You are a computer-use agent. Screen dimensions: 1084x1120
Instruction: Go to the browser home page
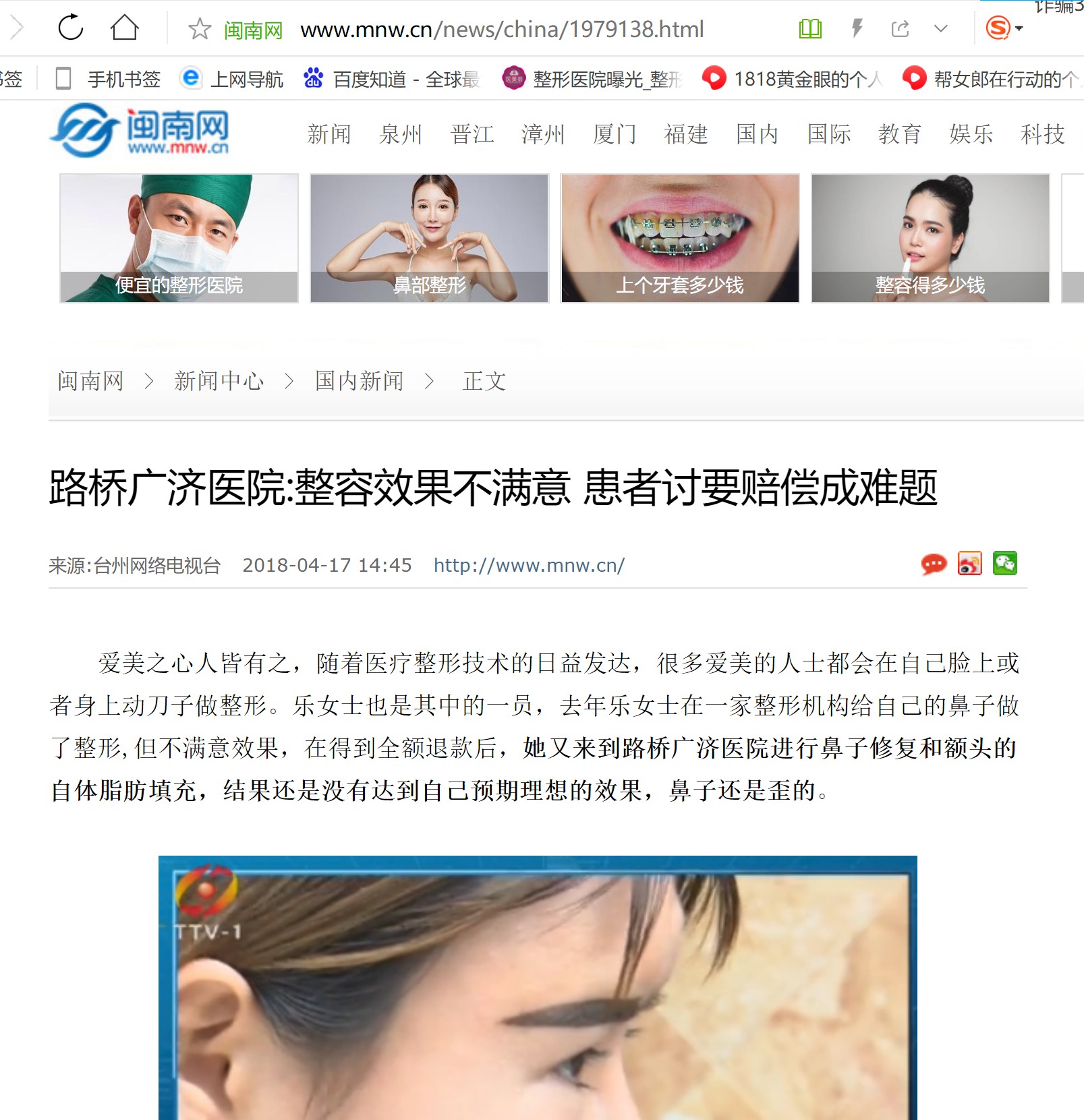[x=125, y=28]
